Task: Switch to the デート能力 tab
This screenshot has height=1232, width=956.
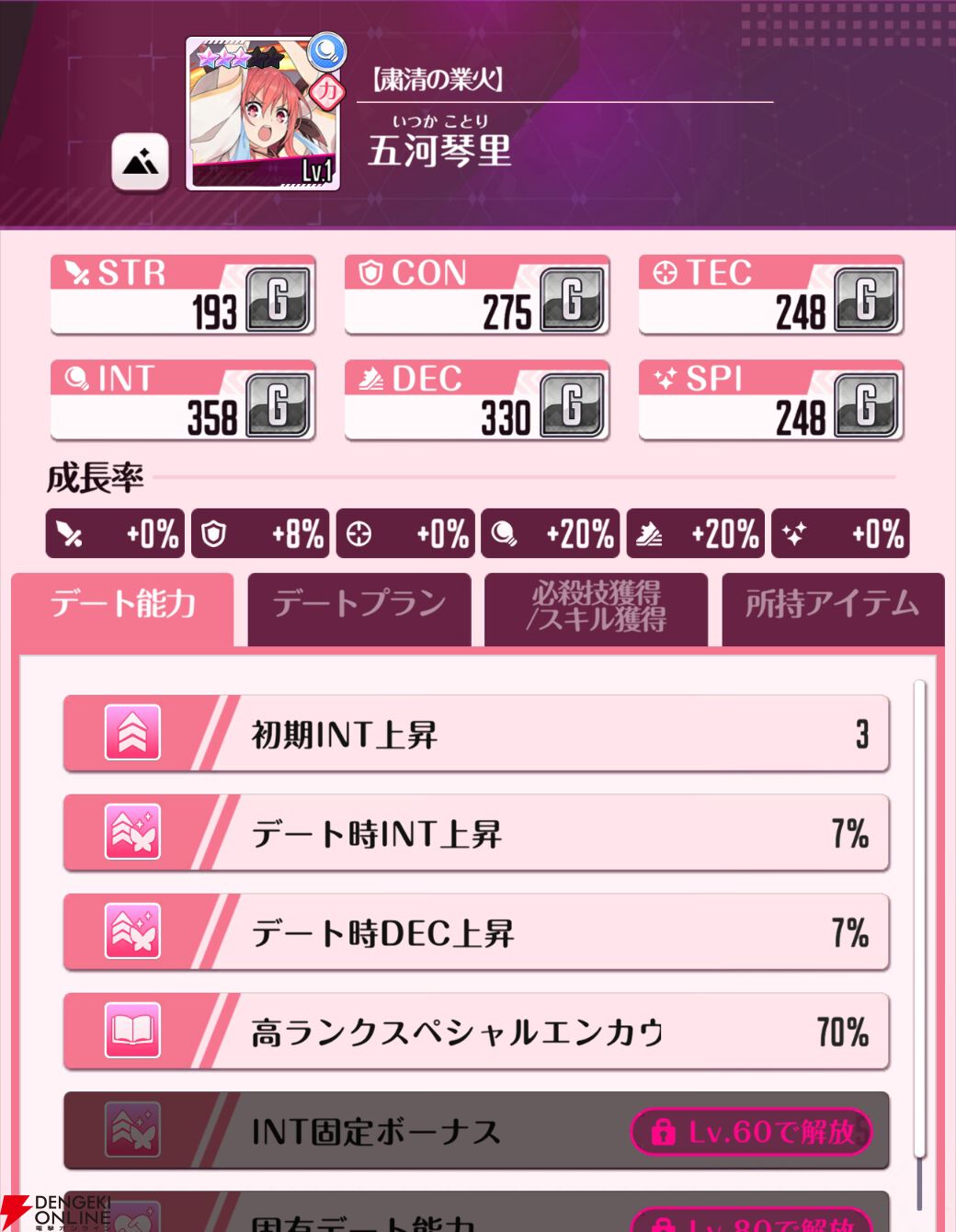Action: [x=122, y=606]
